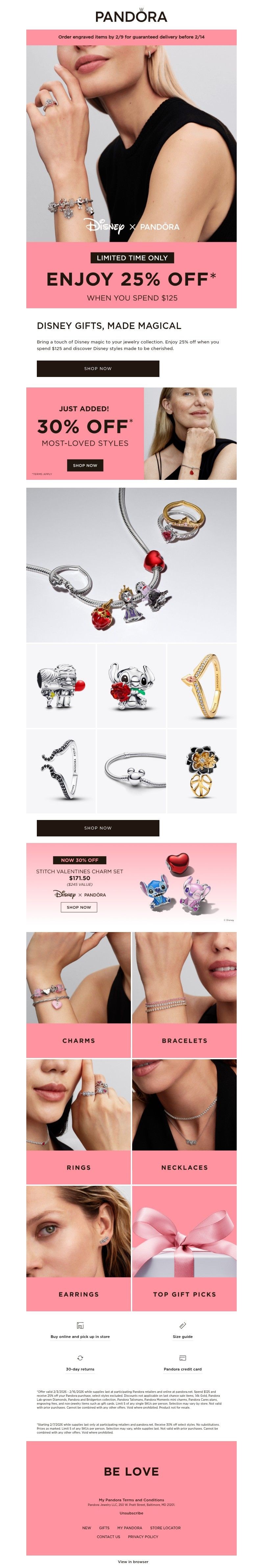Open the Privacy Policy footer link
Screen dimensions: 263x1568
tap(143, 1536)
